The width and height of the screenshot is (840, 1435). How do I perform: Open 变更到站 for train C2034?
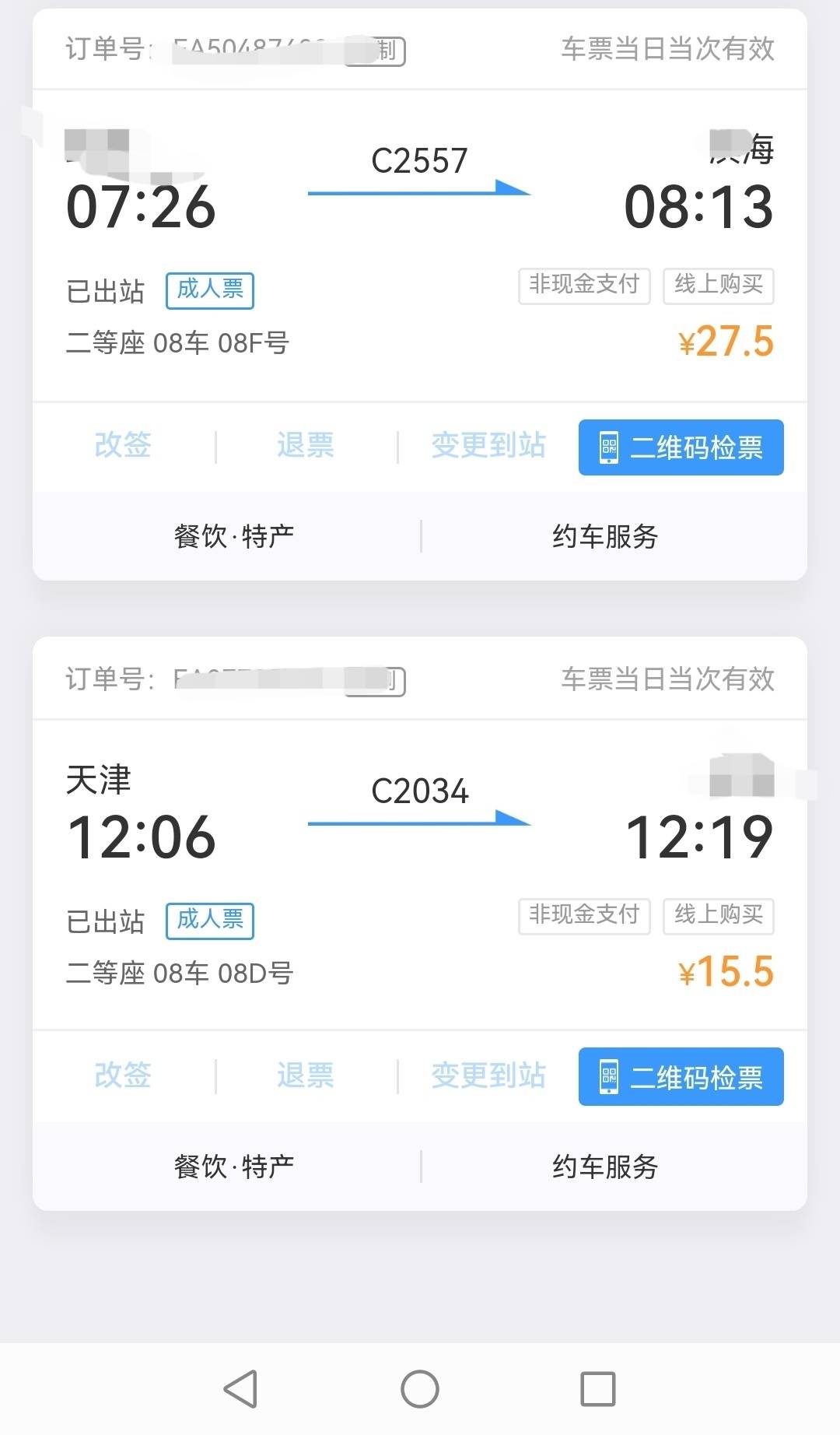pos(488,1076)
